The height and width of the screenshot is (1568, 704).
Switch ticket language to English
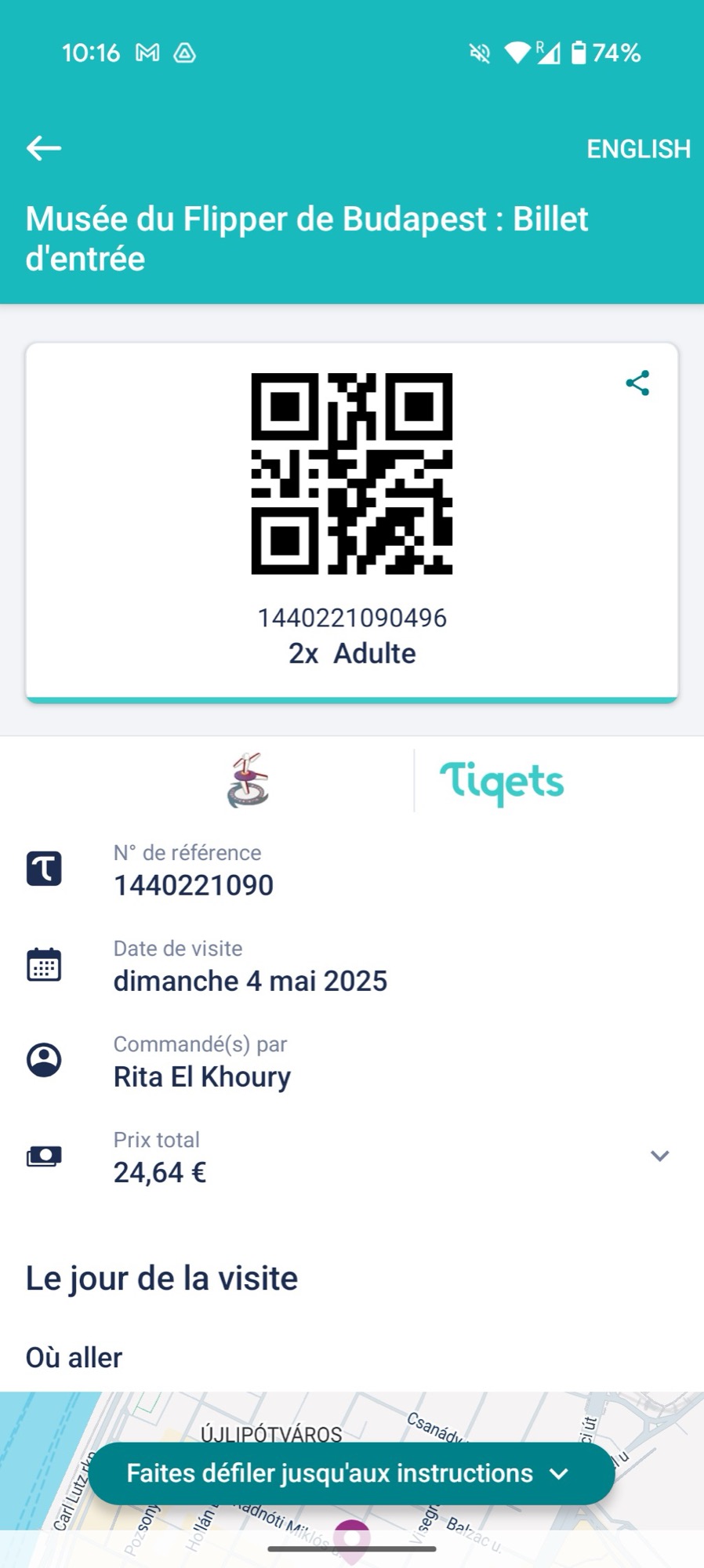(638, 149)
